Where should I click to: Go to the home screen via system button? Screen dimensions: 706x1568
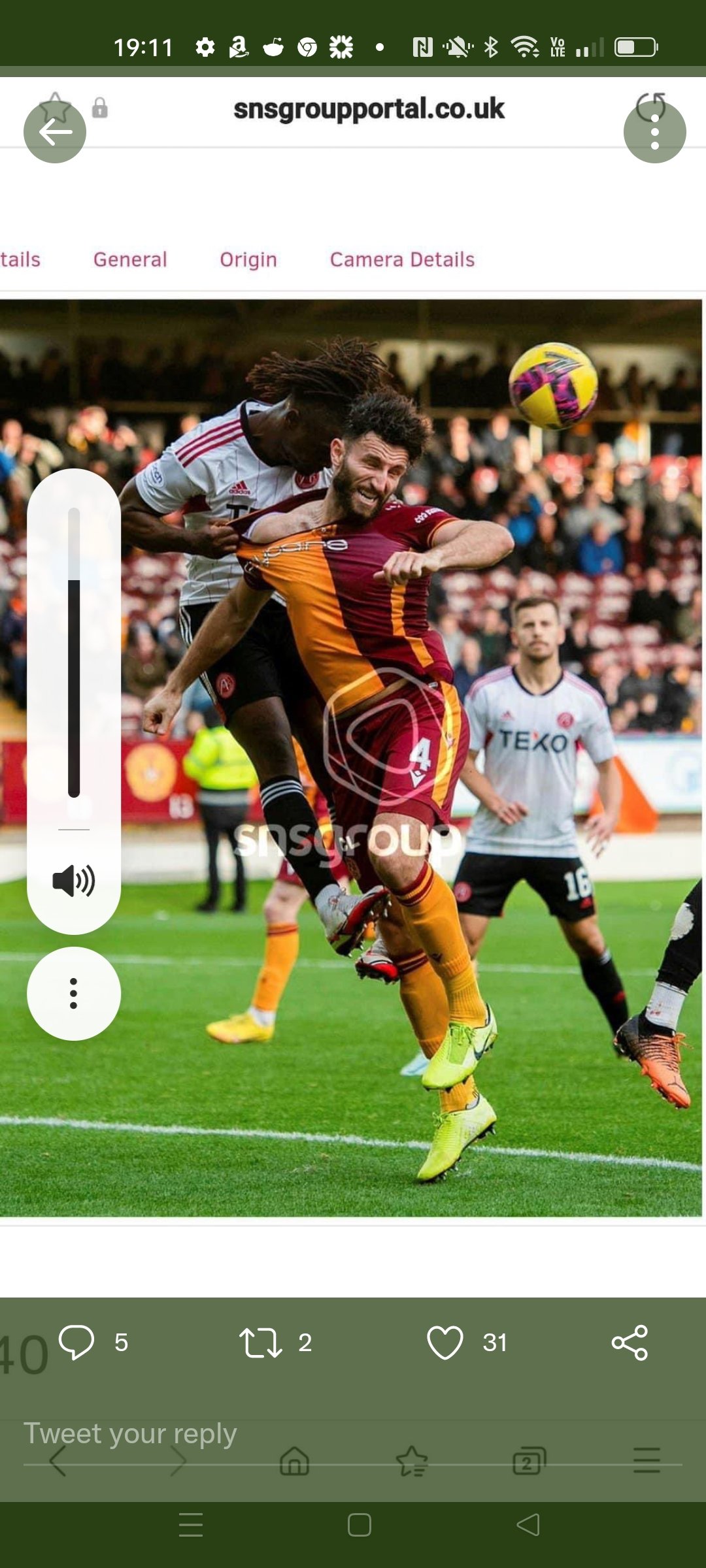click(x=359, y=1525)
